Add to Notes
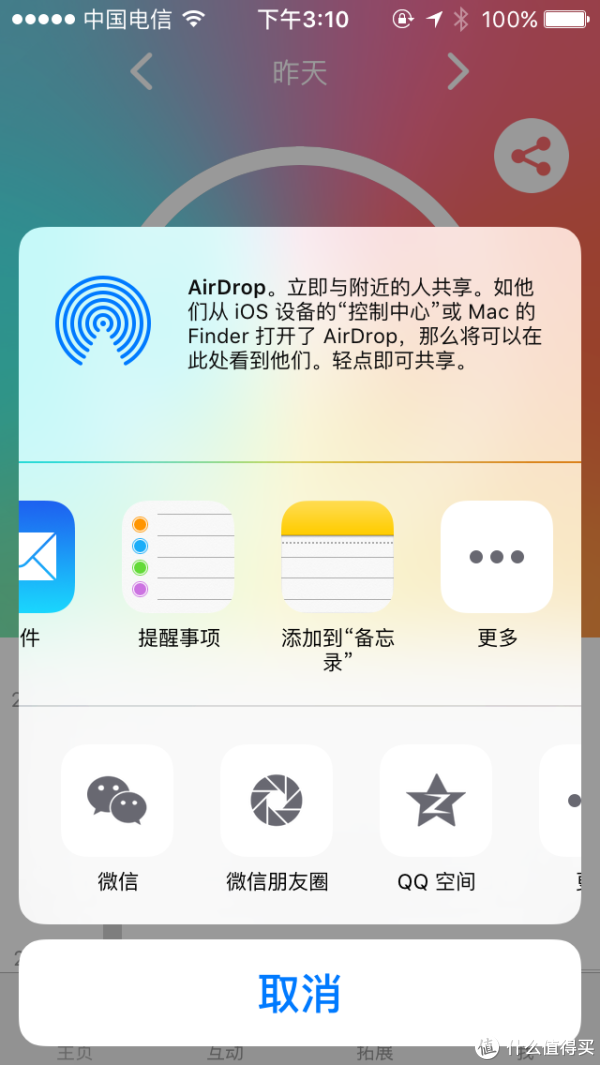The width and height of the screenshot is (600, 1065). [x=337, y=557]
